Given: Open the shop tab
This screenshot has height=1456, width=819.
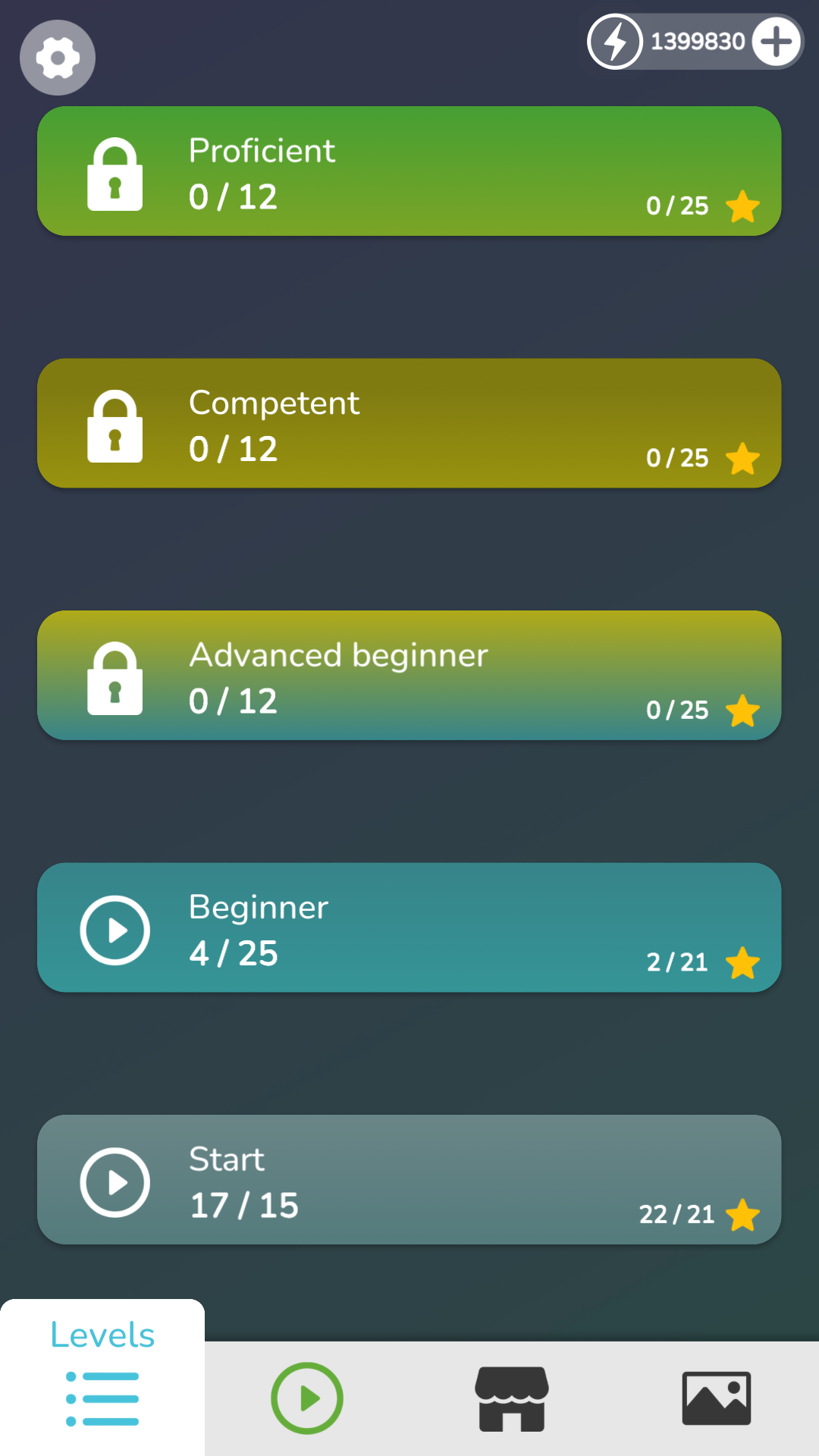Looking at the screenshot, I should click(512, 1399).
